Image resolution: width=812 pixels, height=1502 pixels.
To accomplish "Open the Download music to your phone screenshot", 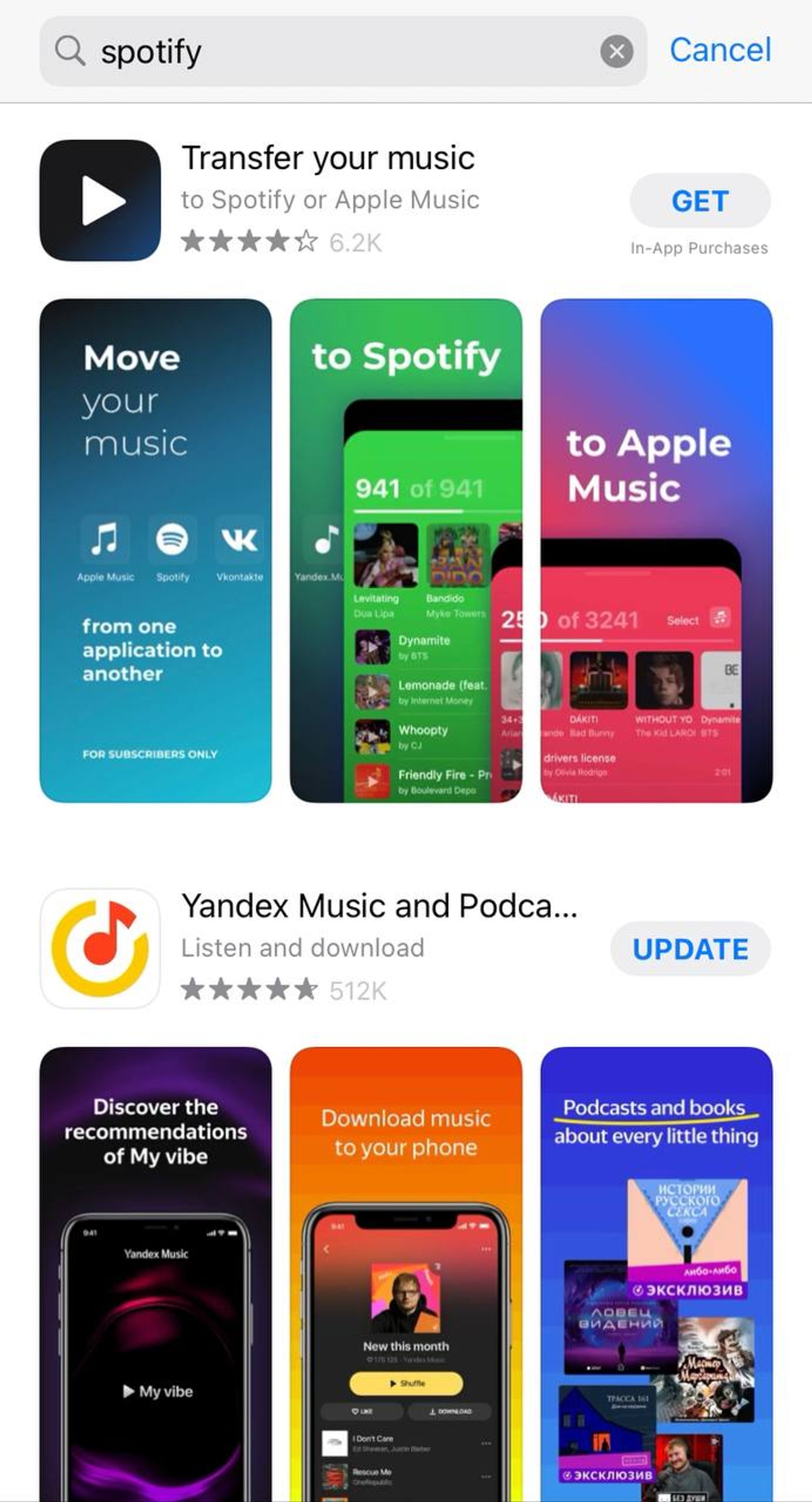I will click(x=406, y=1271).
